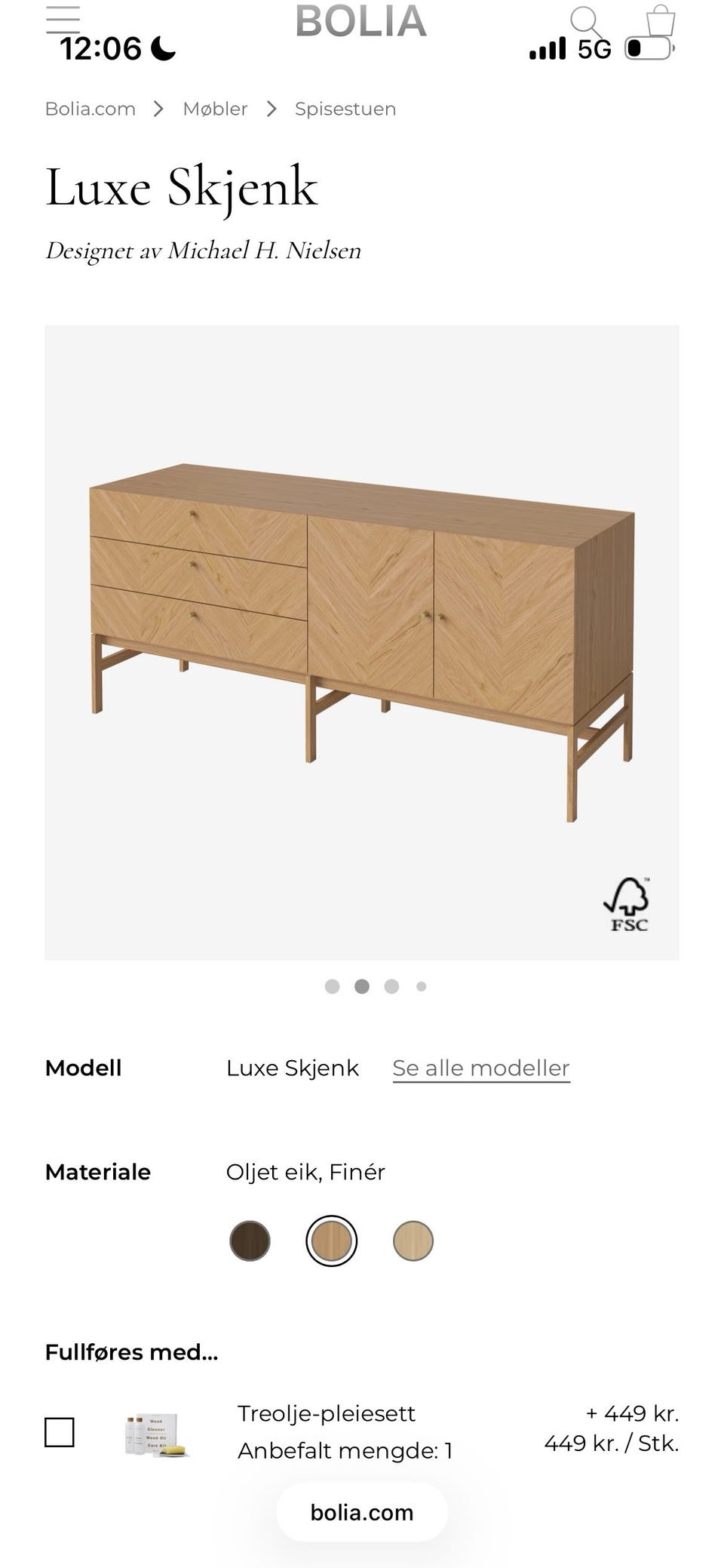Go to the Bolia.com breadcrumb

(90, 109)
